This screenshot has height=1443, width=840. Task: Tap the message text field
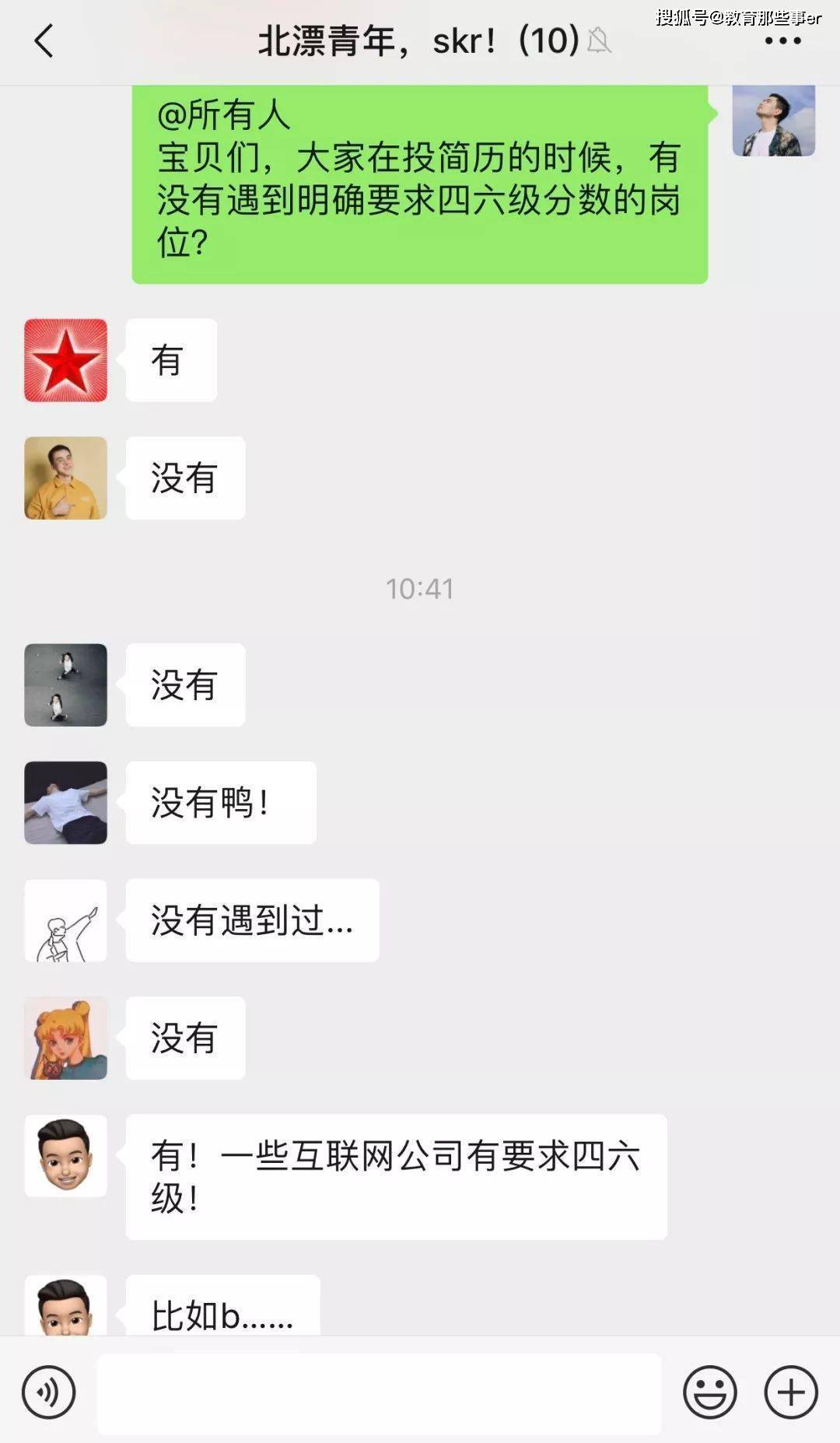point(379,1392)
